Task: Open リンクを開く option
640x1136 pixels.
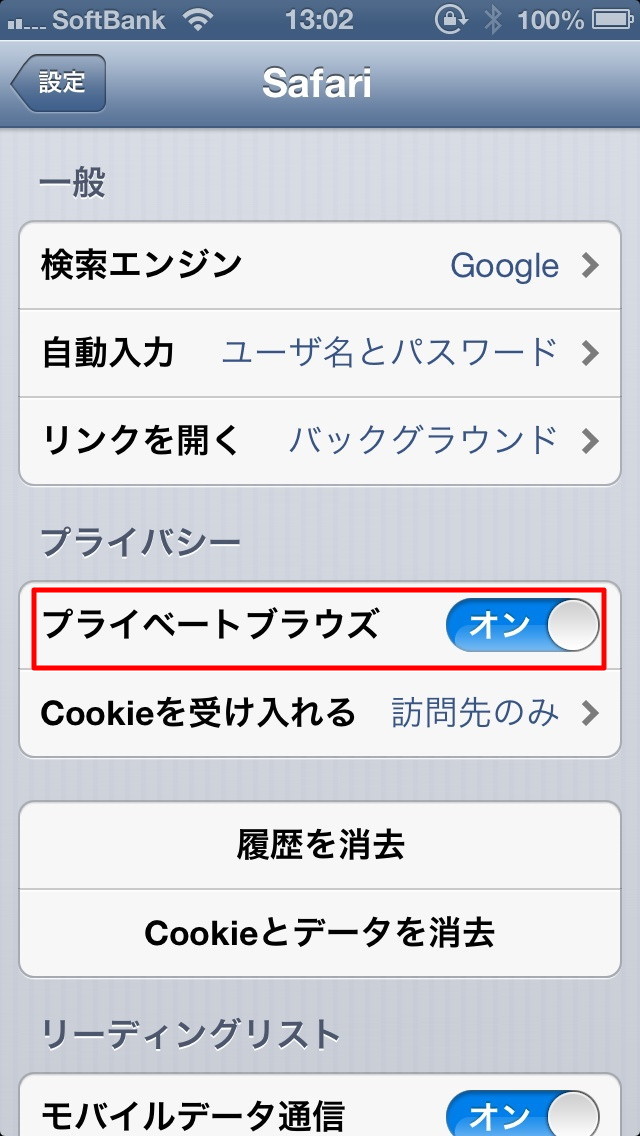Action: (x=320, y=441)
